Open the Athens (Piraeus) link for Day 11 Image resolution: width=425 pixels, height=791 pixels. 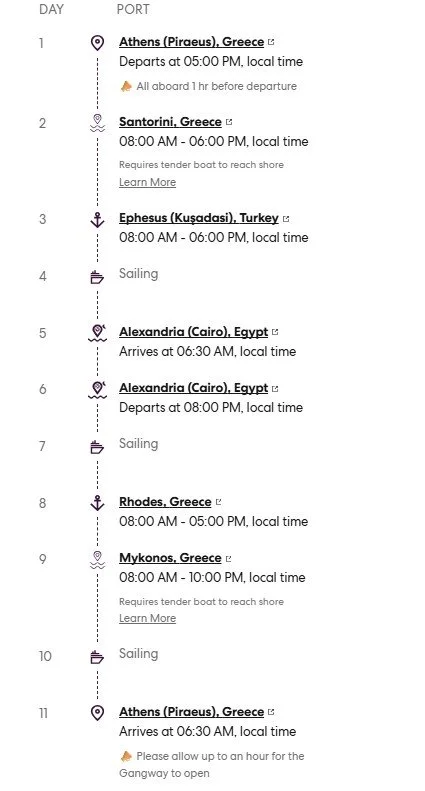point(192,712)
